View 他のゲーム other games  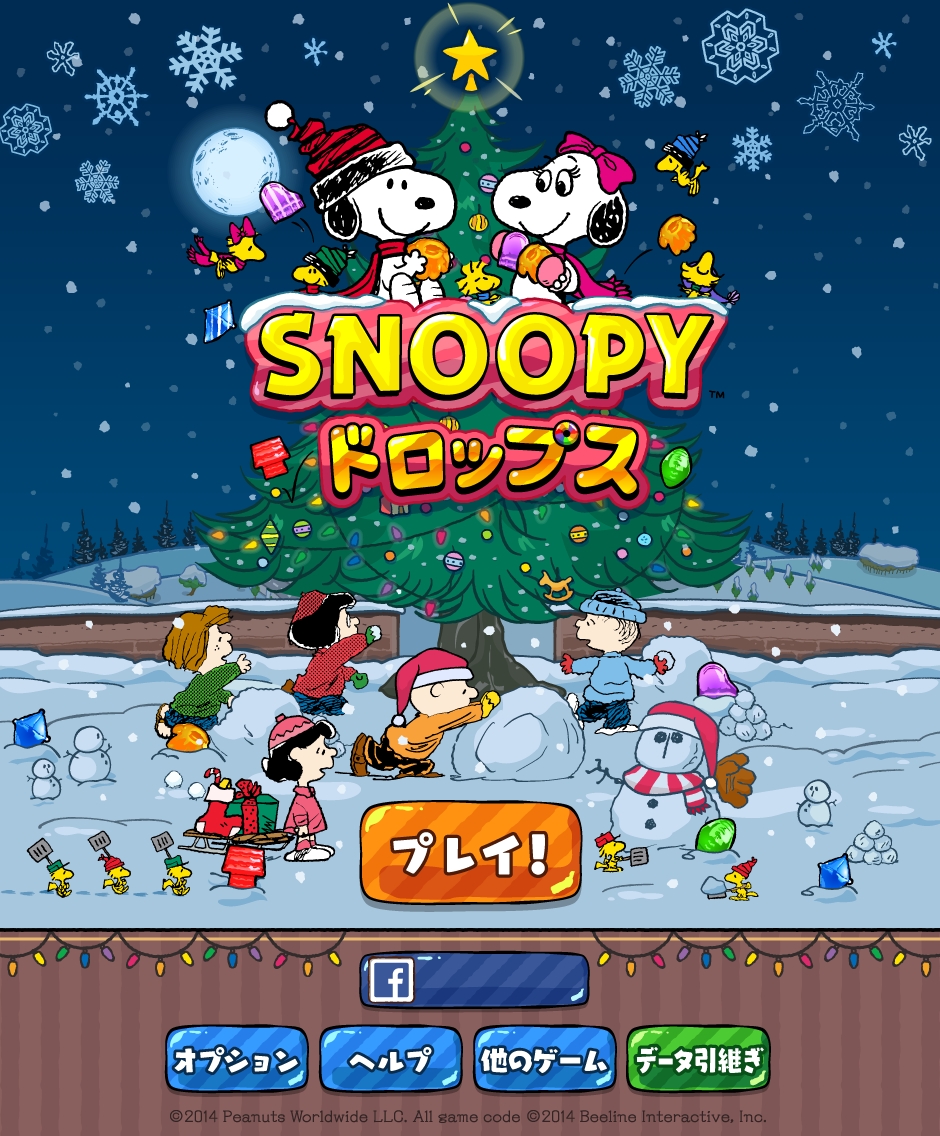(544, 1060)
